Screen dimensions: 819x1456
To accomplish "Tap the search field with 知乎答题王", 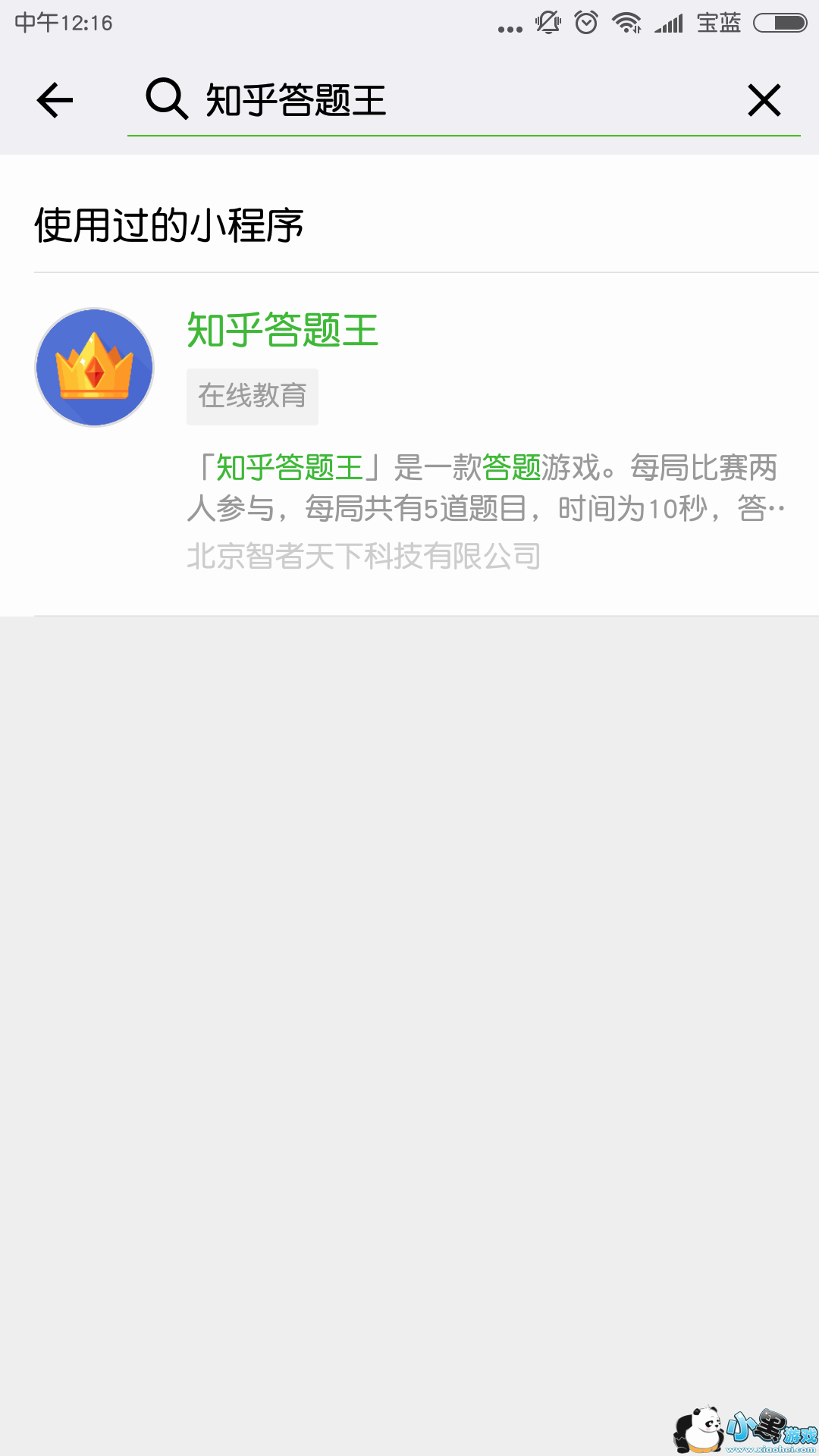I will [x=455, y=100].
